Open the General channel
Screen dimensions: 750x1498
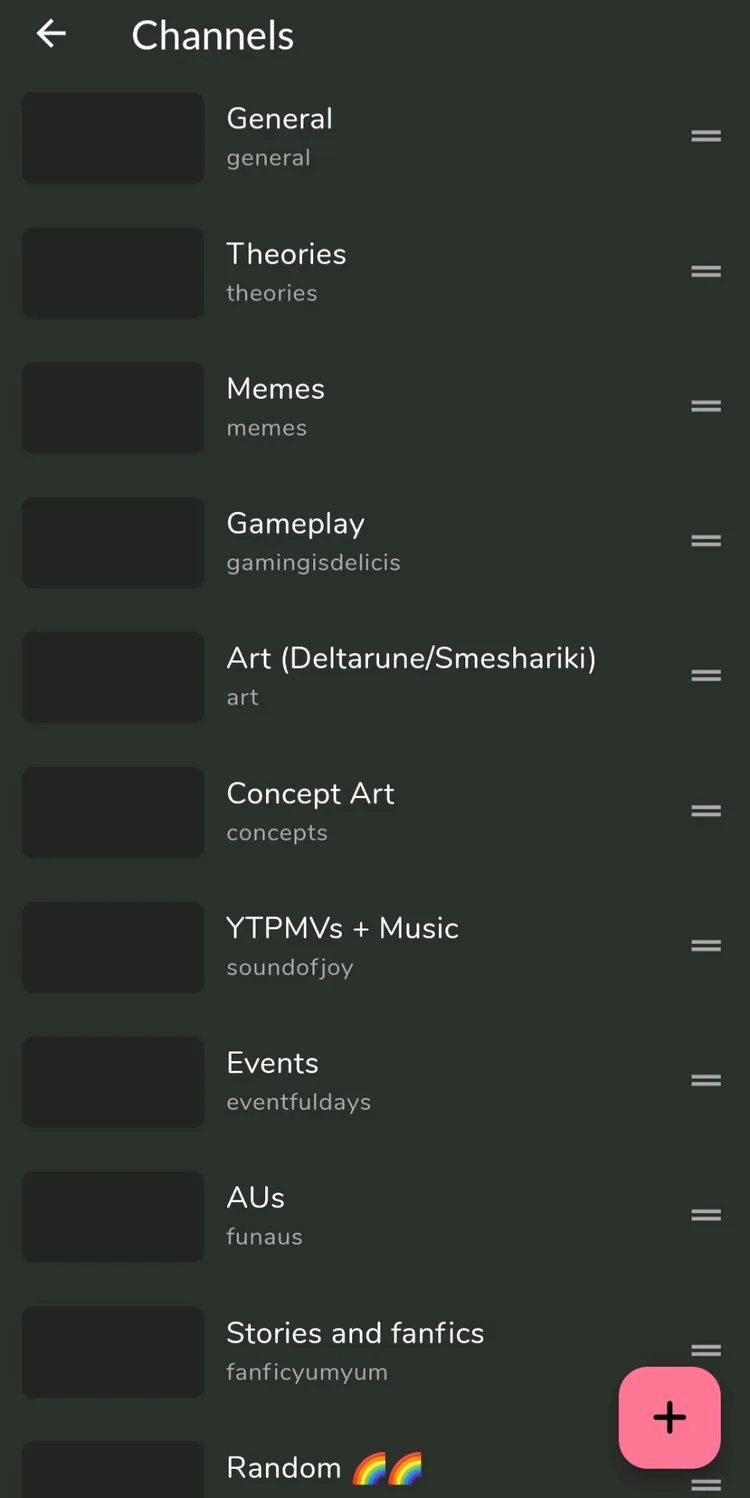click(280, 137)
